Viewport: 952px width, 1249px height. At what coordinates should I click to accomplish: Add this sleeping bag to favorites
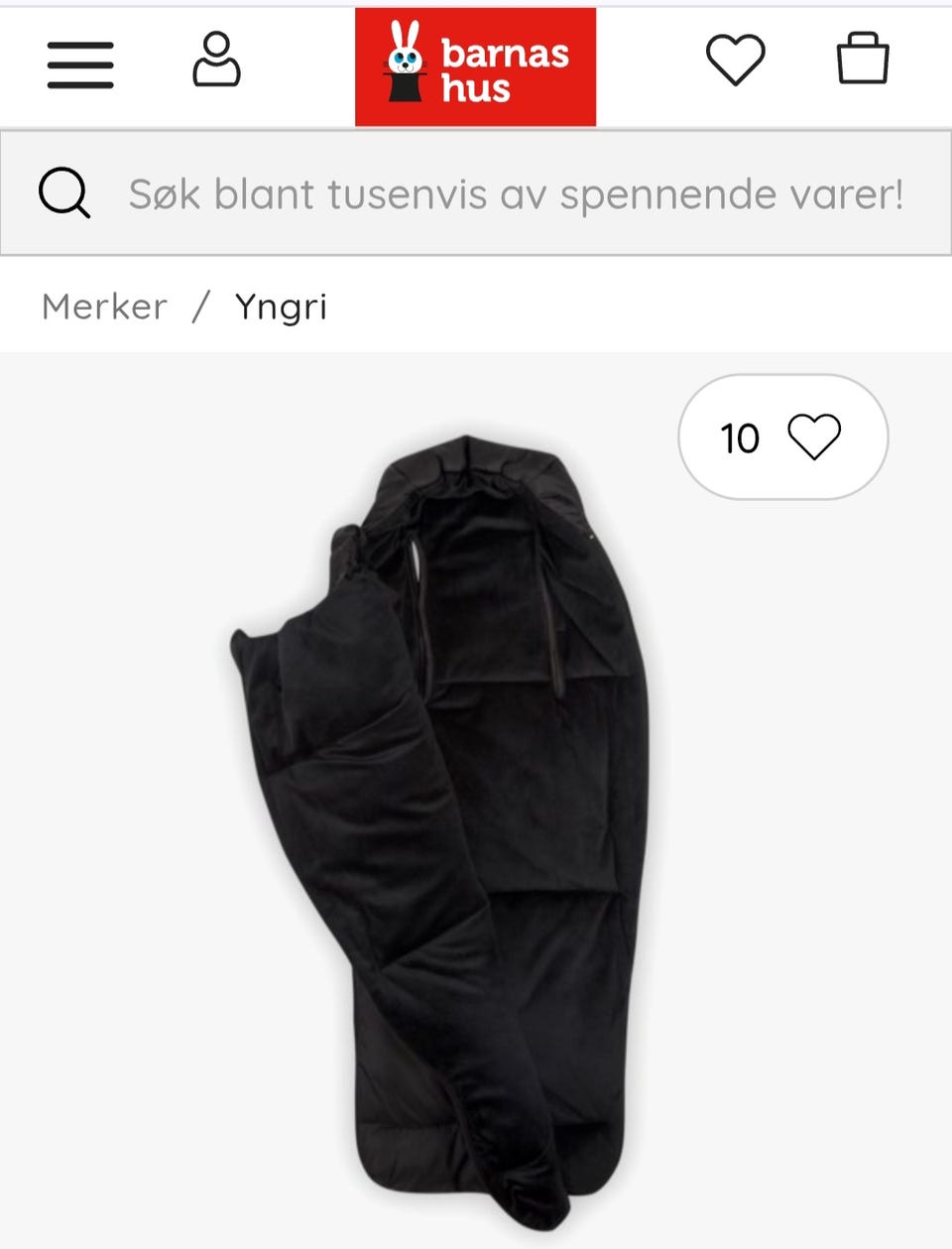coord(783,437)
